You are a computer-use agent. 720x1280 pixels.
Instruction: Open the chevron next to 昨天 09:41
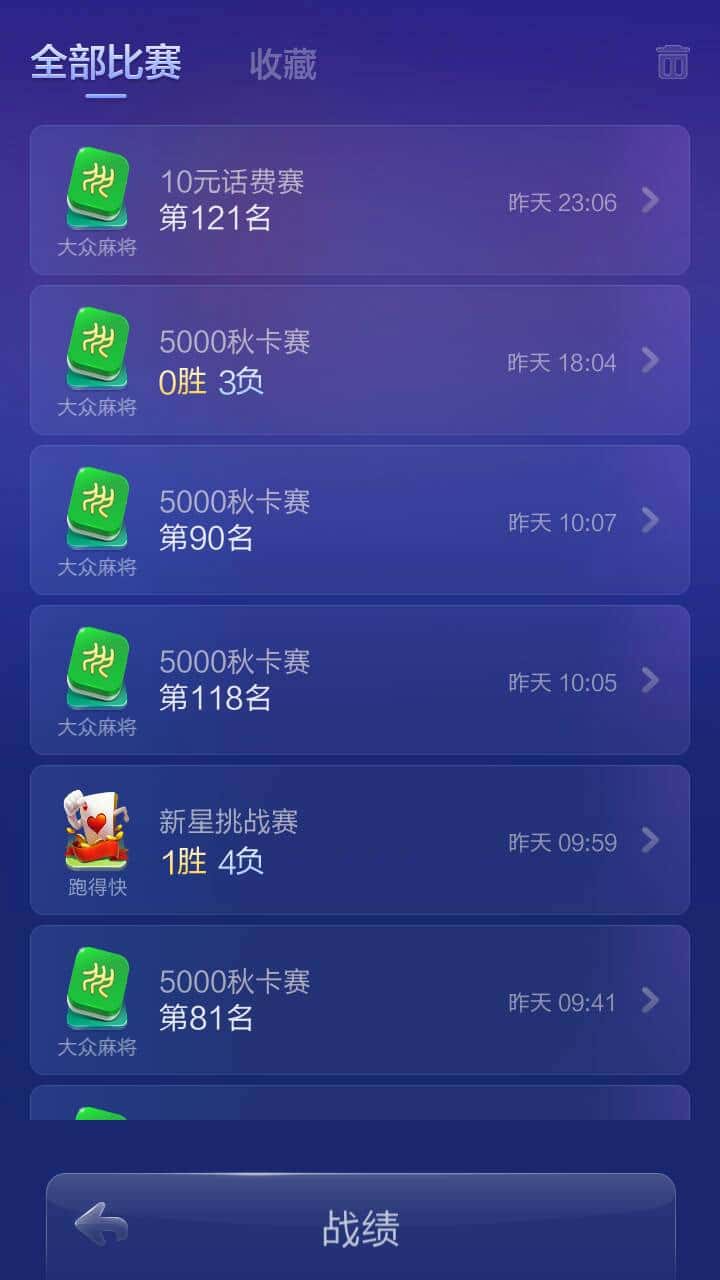coord(652,1001)
